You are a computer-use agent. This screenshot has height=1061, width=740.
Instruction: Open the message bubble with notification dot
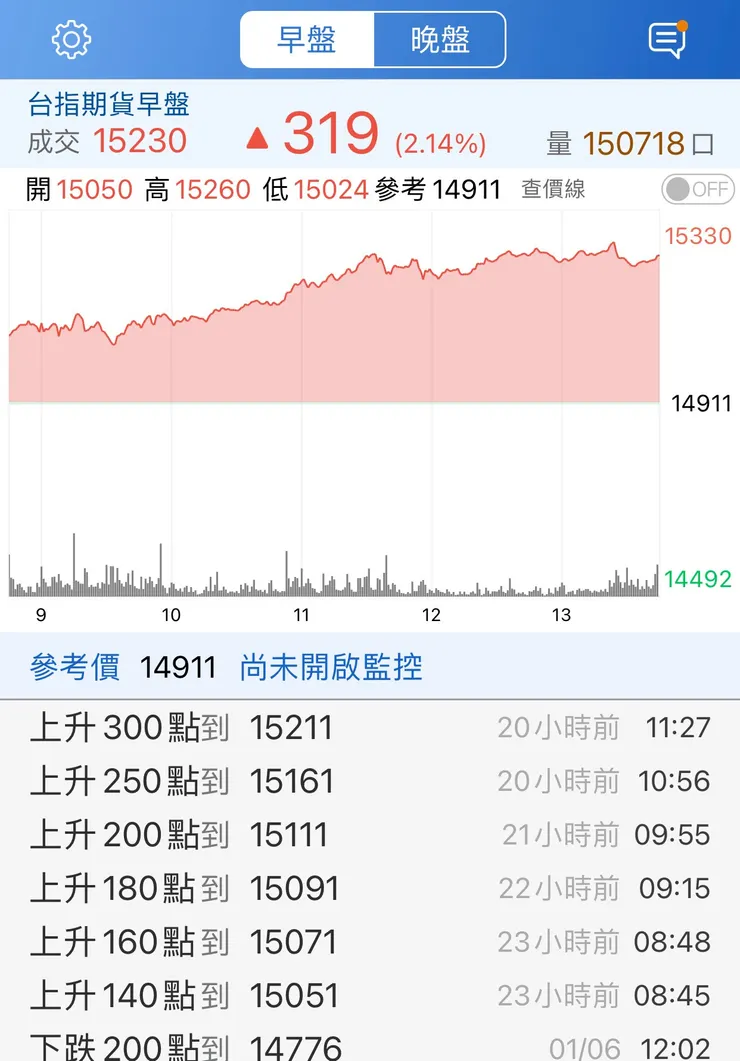(x=668, y=40)
